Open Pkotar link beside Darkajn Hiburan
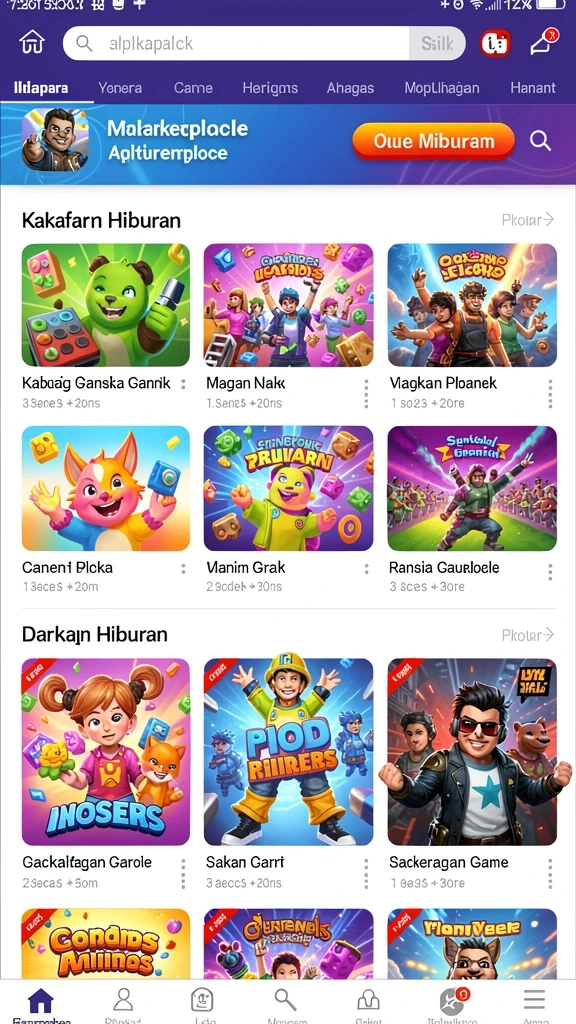 click(528, 634)
